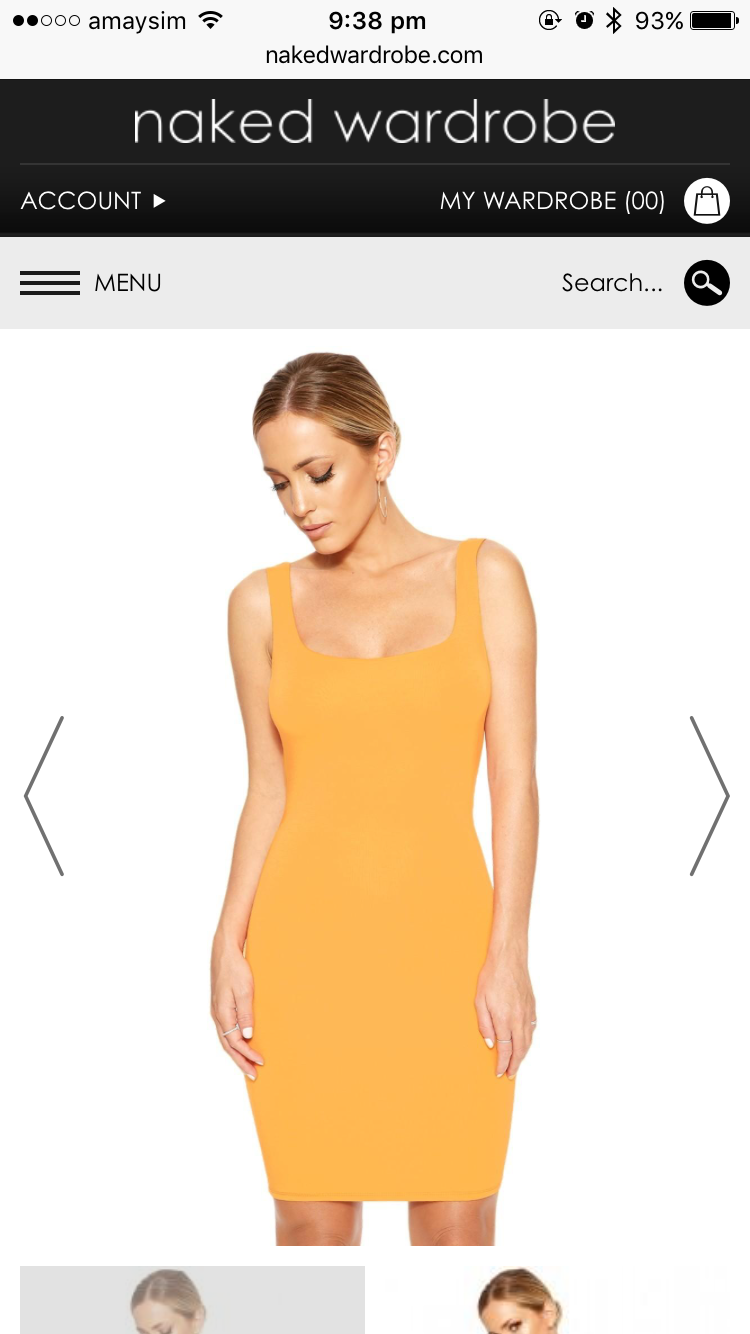Select the grey-background thumbnail image
The width and height of the screenshot is (750, 1334).
192,1300
